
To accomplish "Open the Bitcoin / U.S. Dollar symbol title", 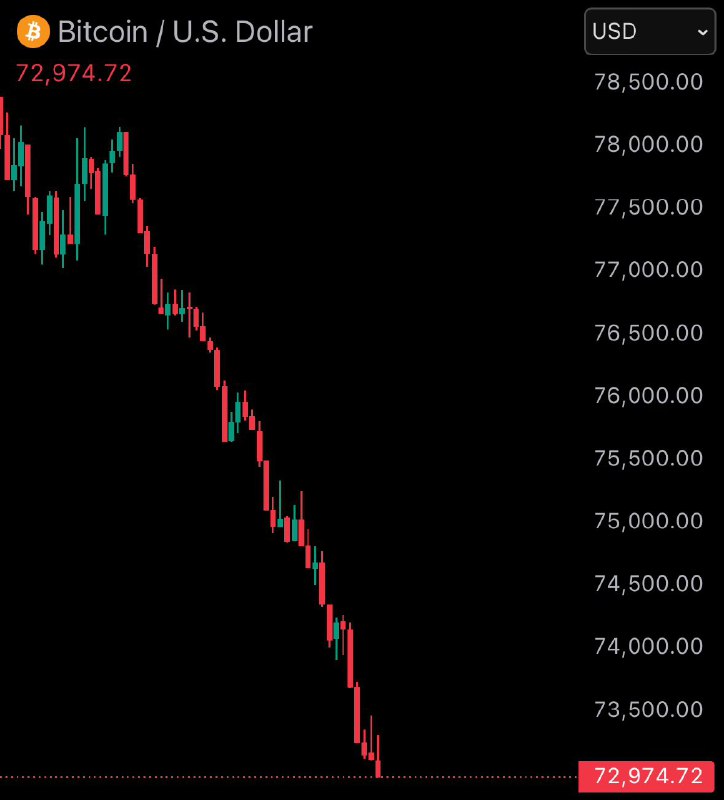I will pyautogui.click(x=186, y=31).
